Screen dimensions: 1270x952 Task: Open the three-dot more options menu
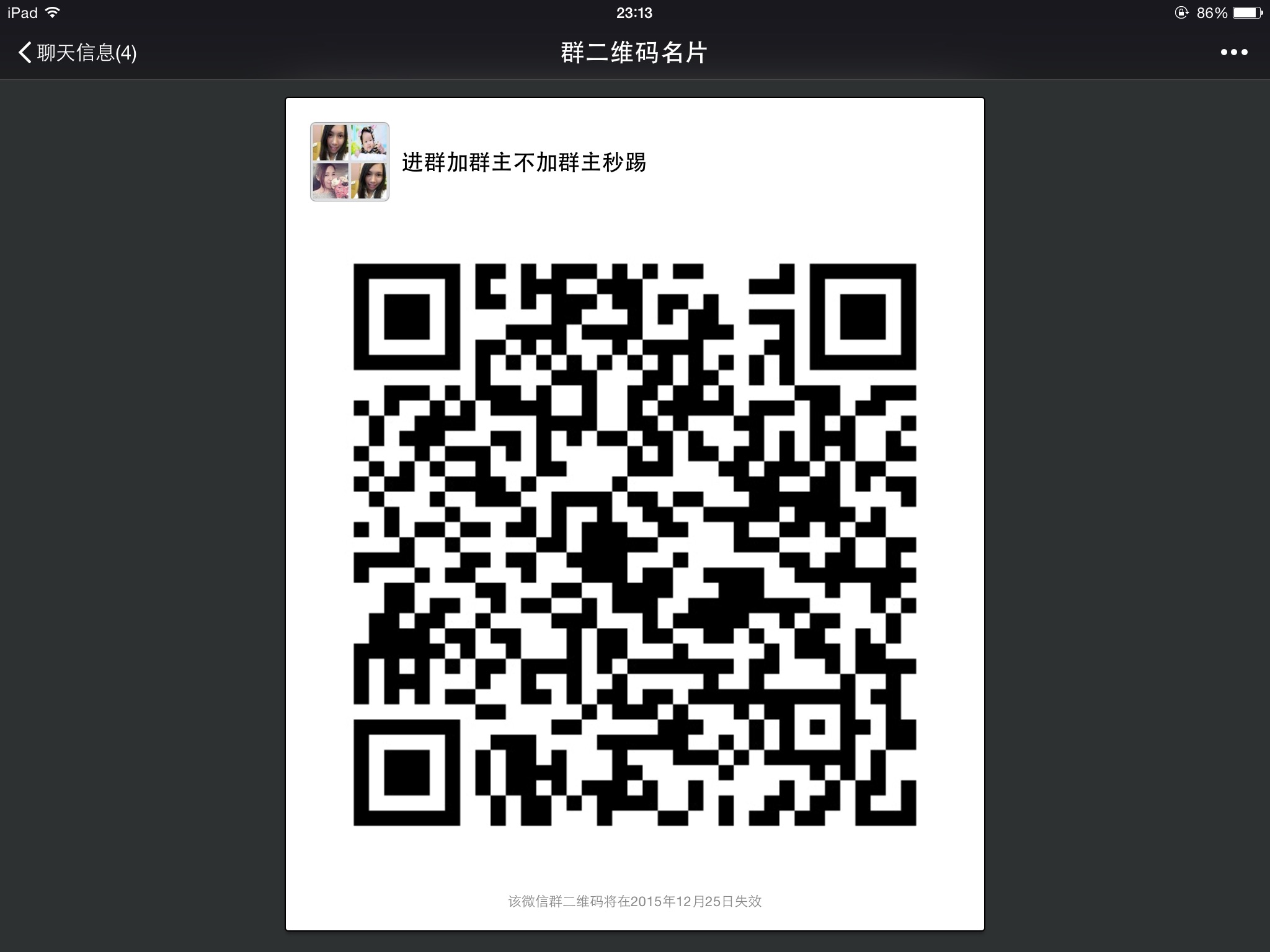coord(1233,53)
